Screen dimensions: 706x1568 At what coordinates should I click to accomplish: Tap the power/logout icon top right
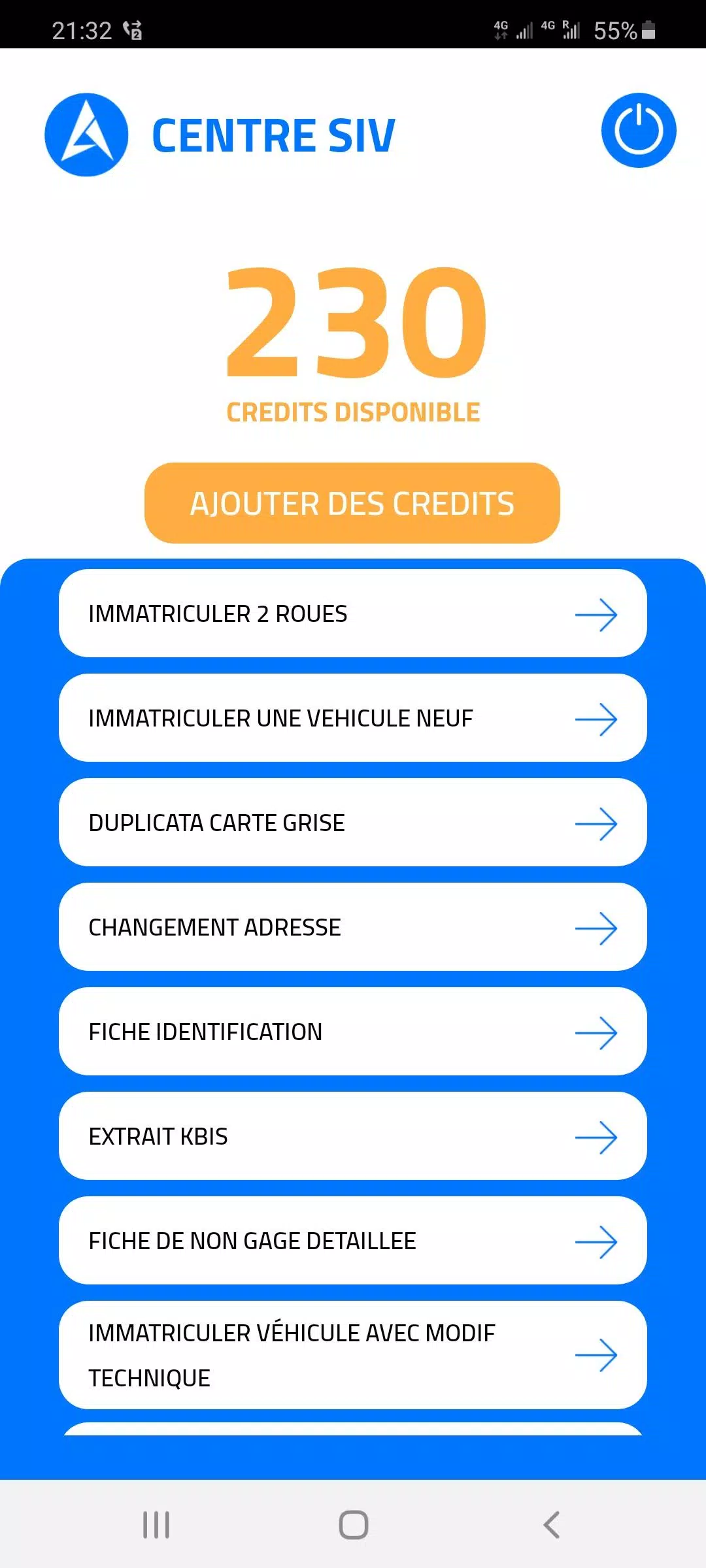pyautogui.click(x=638, y=130)
